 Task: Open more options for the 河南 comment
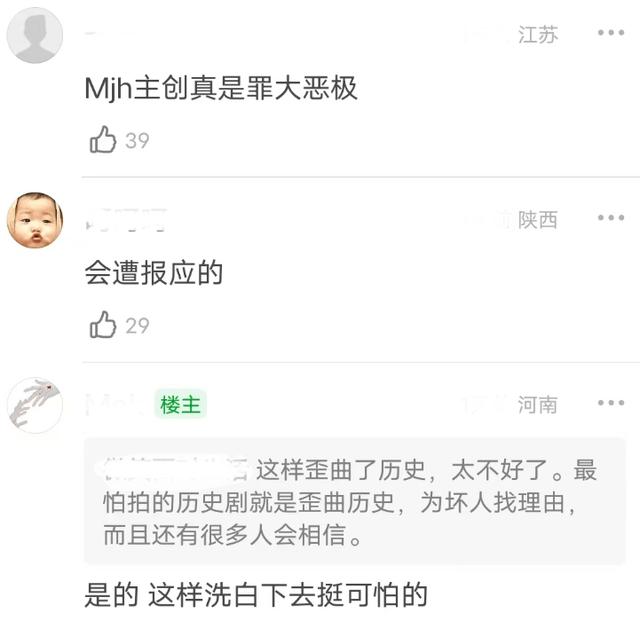click(x=610, y=404)
